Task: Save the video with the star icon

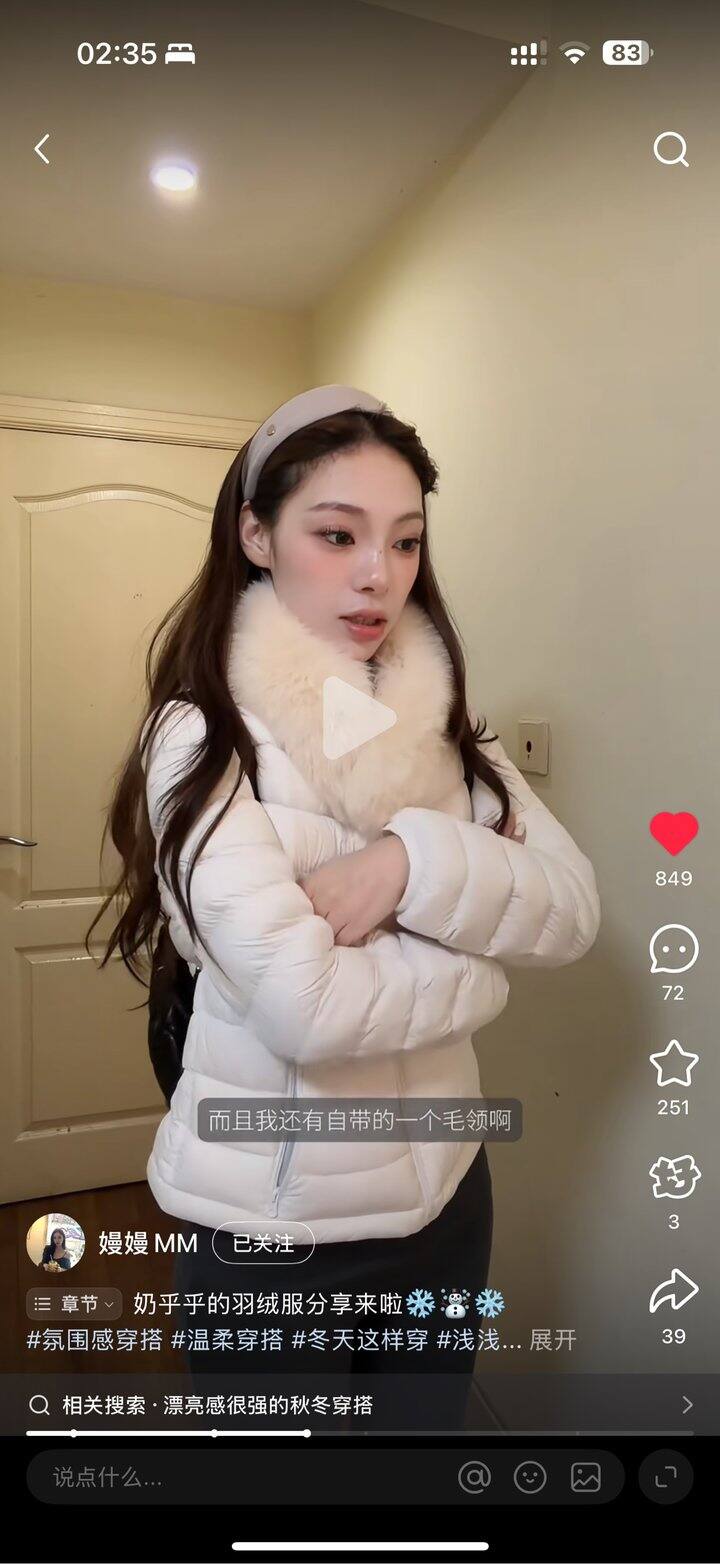Action: [x=673, y=1064]
